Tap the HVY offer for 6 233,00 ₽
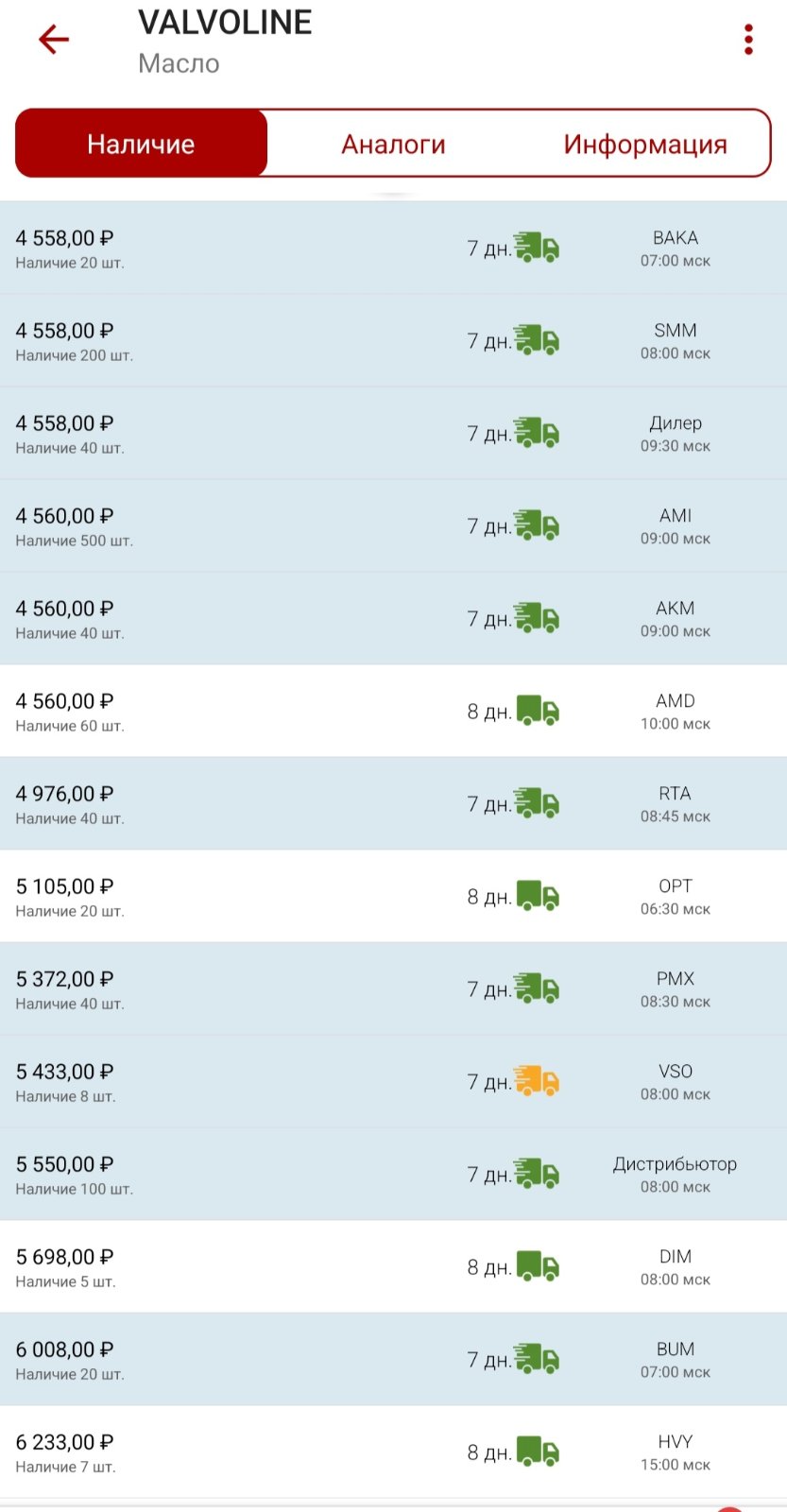Image resolution: width=787 pixels, height=1512 pixels. [393, 1452]
